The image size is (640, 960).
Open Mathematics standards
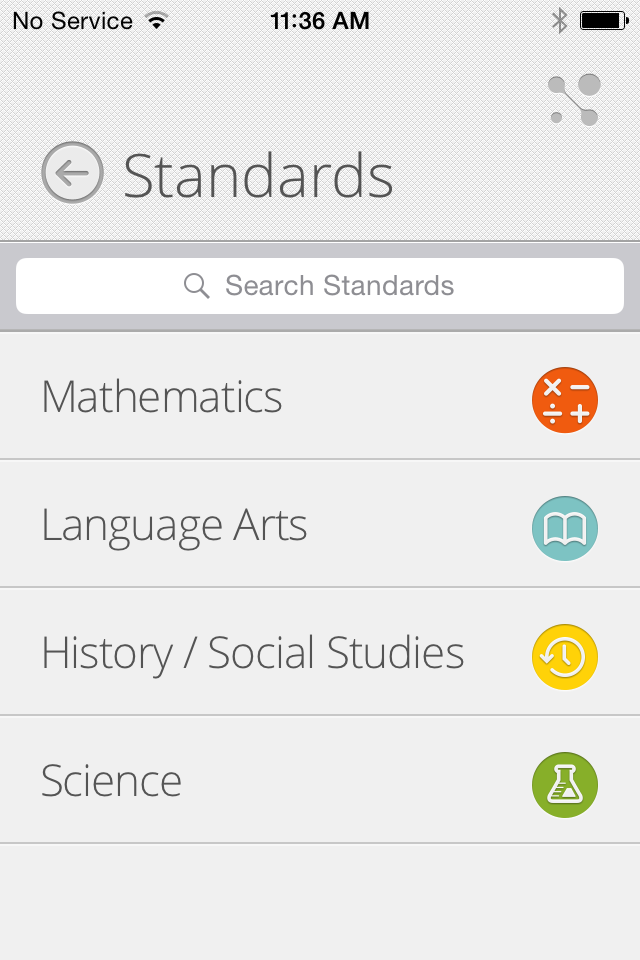pyautogui.click(x=320, y=397)
